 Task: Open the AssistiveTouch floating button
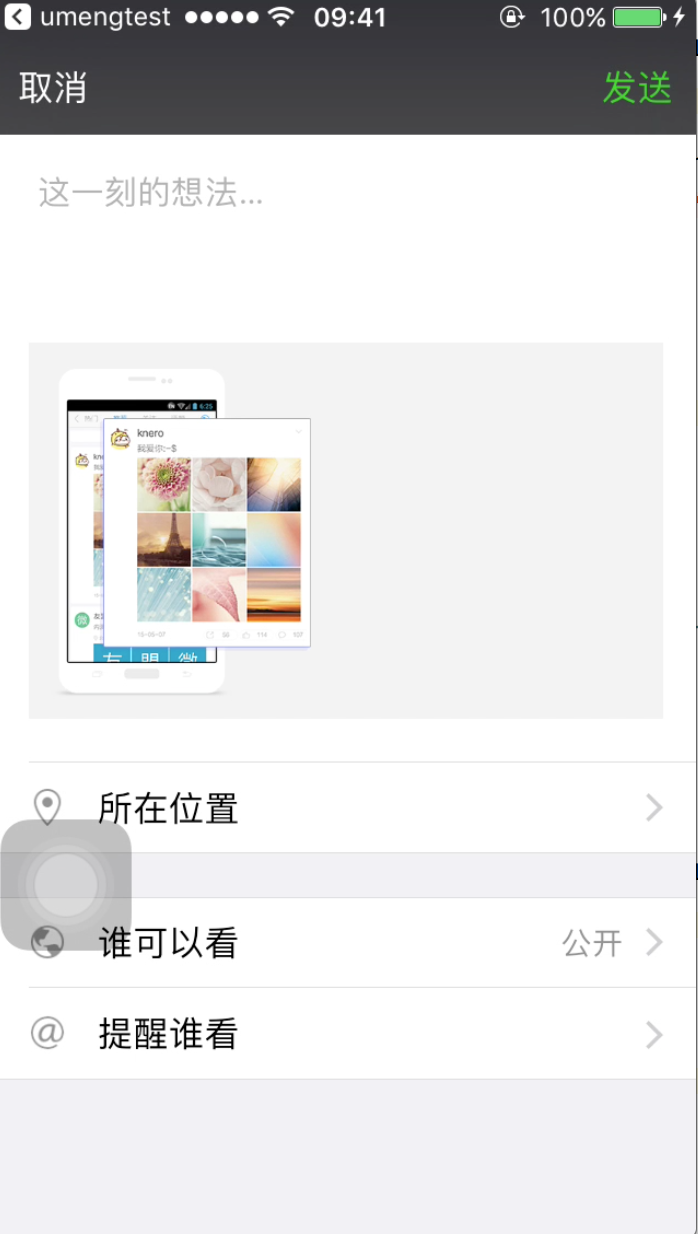[x=66, y=884]
